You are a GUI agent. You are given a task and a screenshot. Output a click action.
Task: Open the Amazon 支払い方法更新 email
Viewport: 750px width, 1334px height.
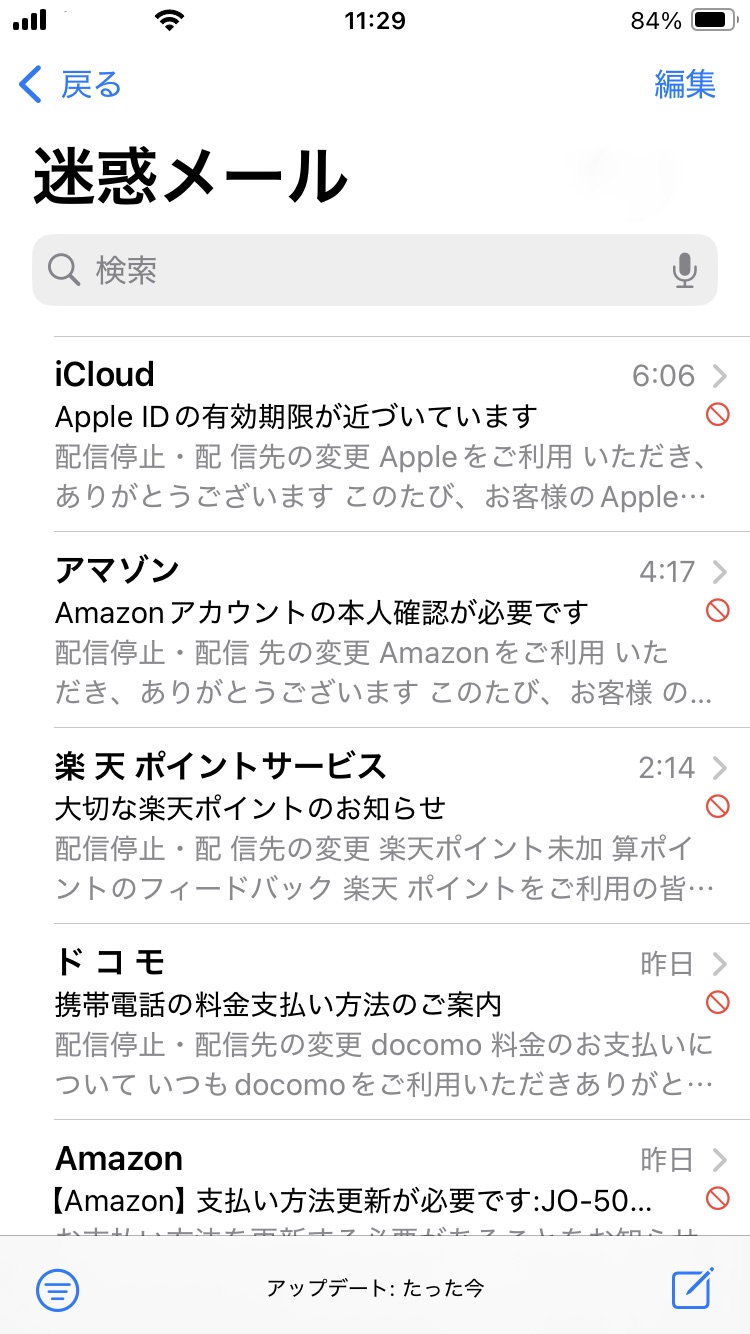[x=392, y=1178]
